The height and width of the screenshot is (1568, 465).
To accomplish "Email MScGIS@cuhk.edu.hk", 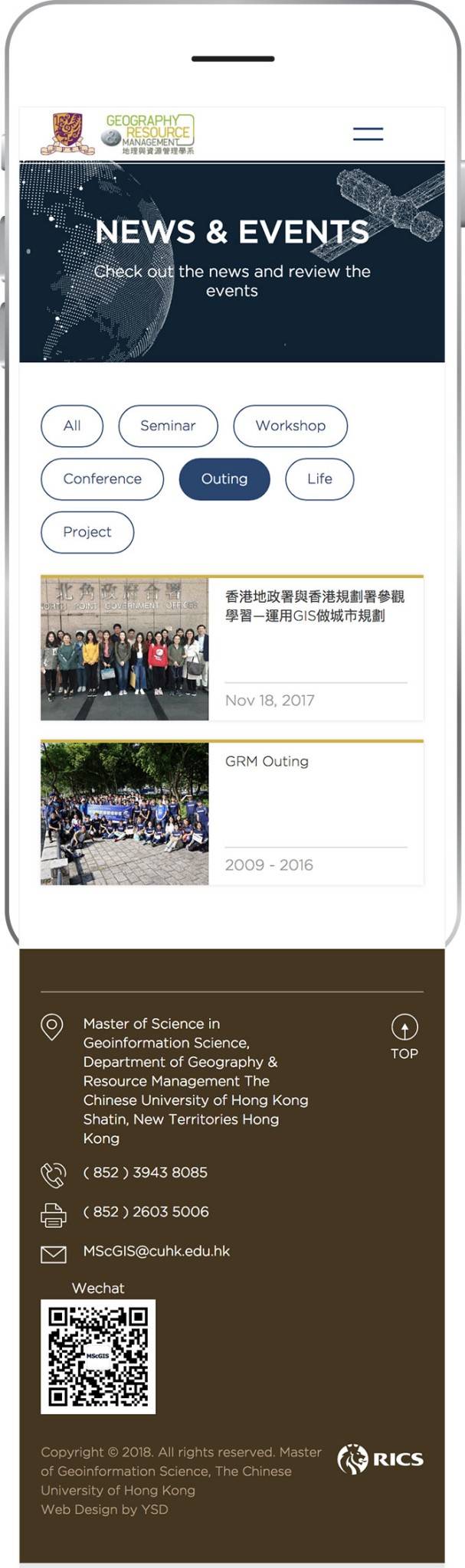I will [156, 1250].
